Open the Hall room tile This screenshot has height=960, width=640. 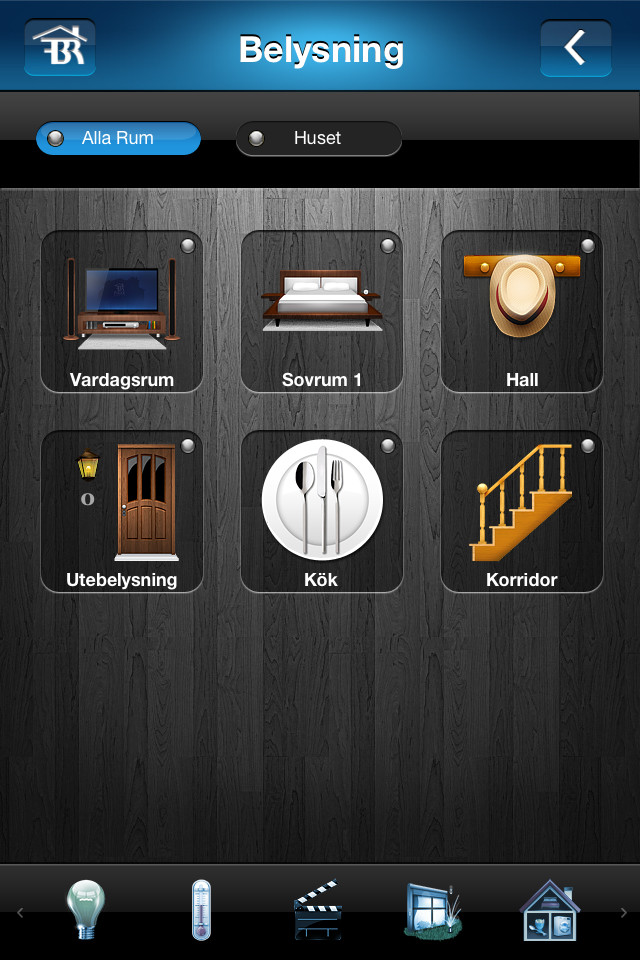[x=522, y=311]
